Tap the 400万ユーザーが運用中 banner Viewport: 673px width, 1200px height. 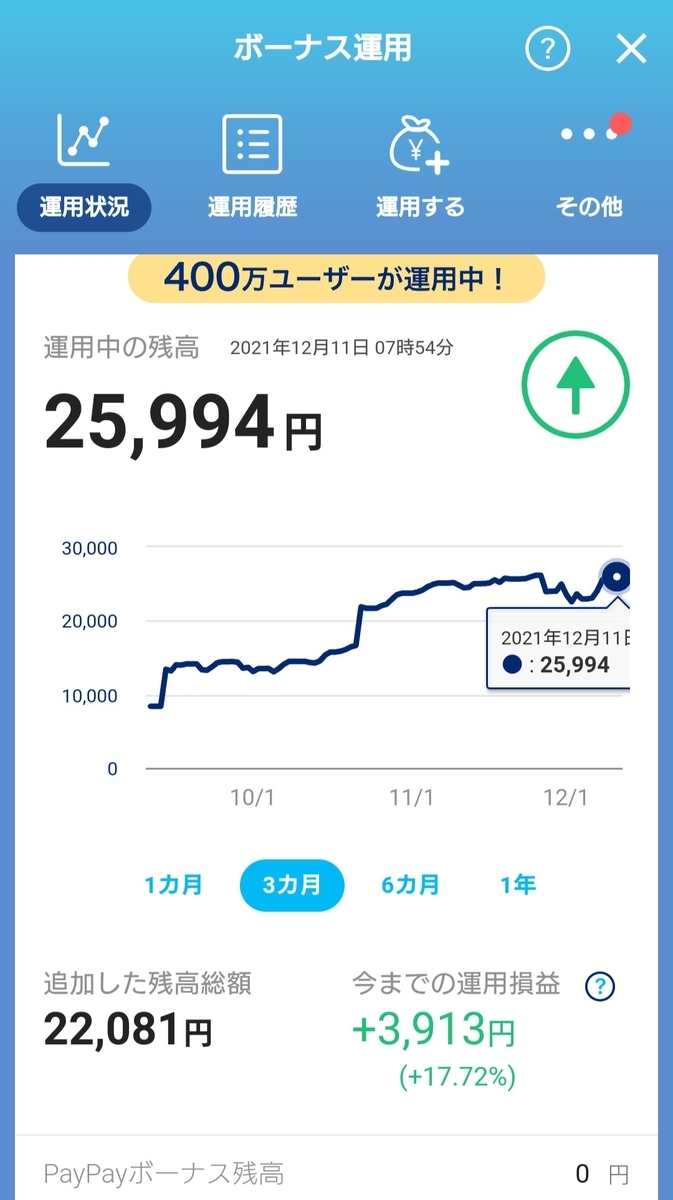click(x=336, y=278)
